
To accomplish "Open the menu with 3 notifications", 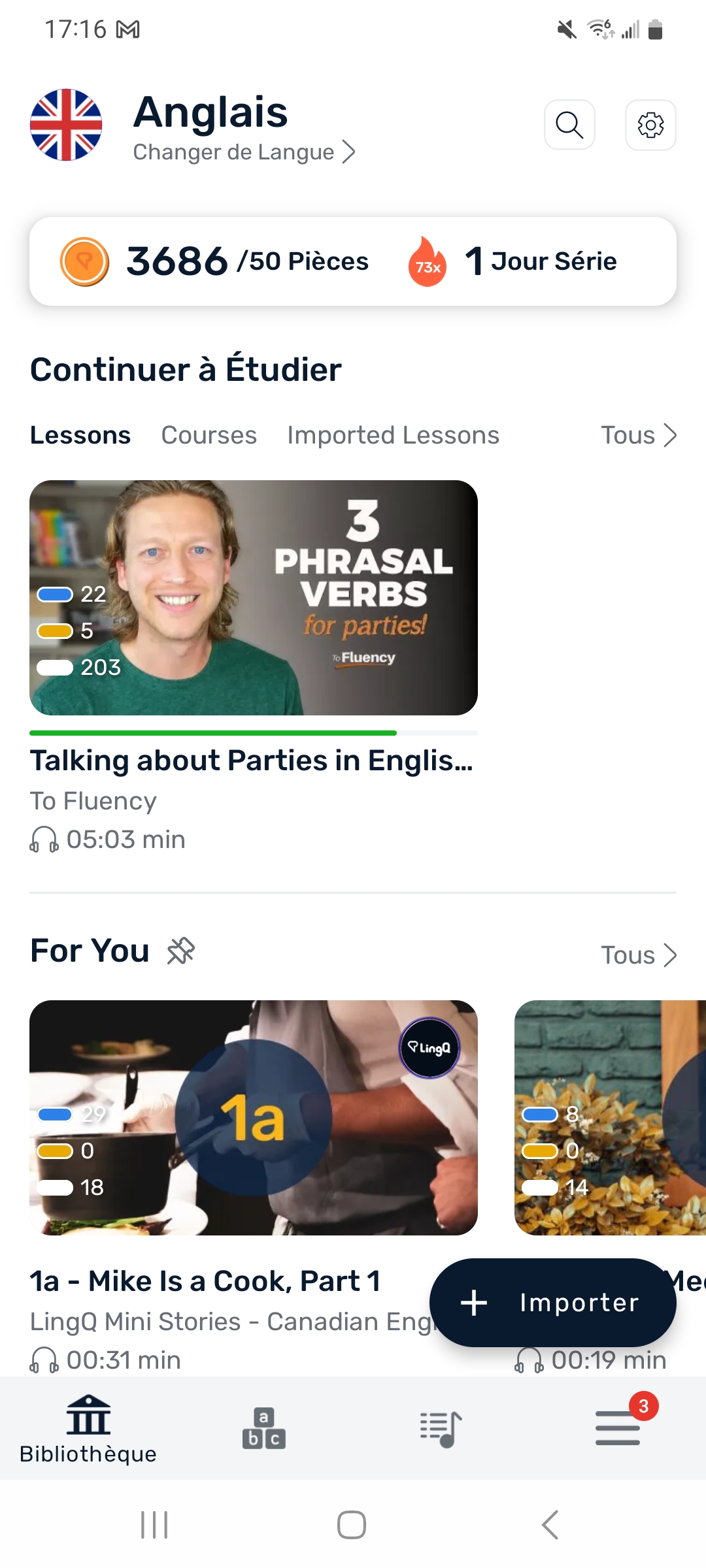I will click(x=618, y=1428).
